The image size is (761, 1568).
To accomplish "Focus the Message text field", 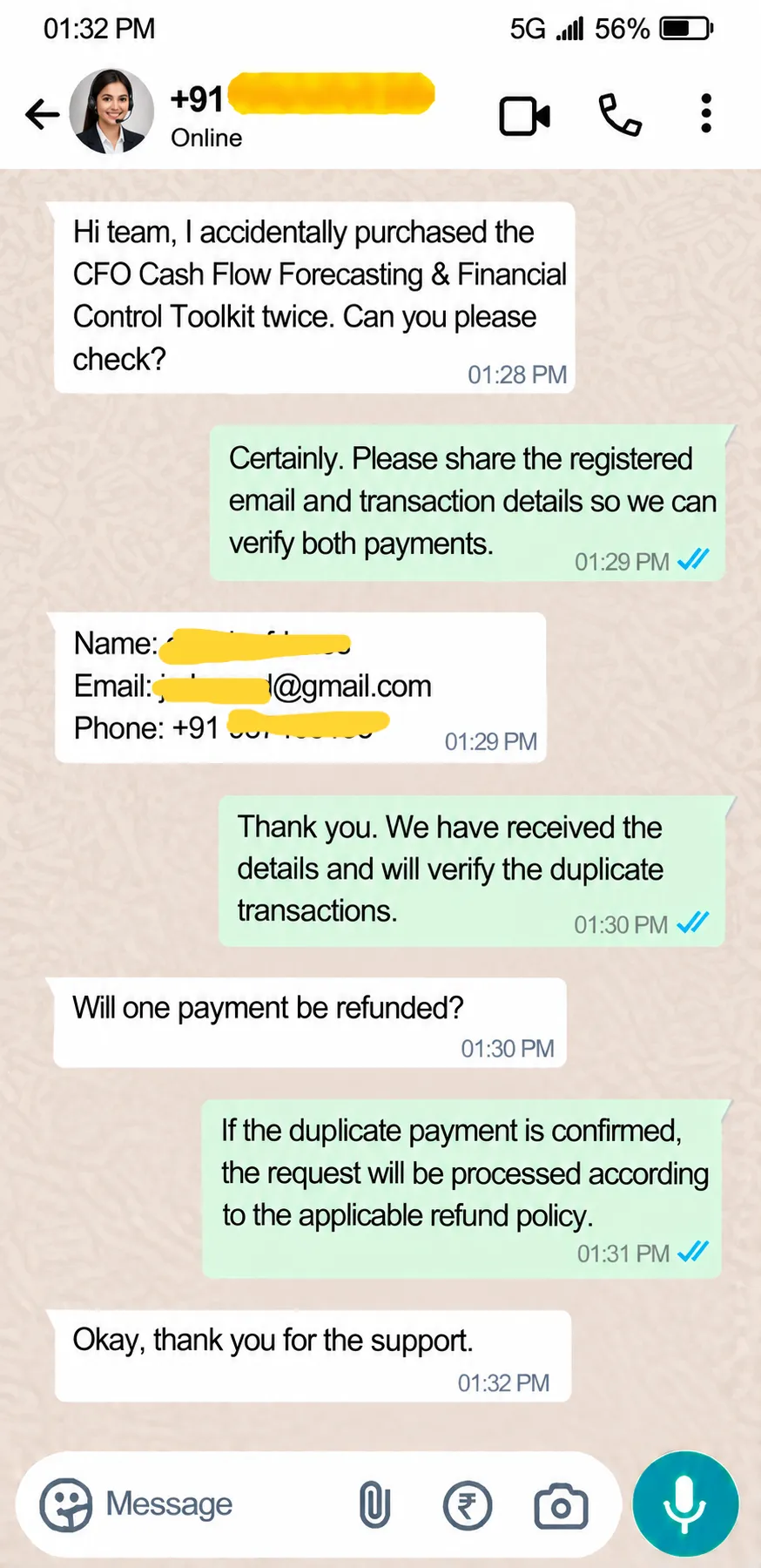I will [x=218, y=1504].
